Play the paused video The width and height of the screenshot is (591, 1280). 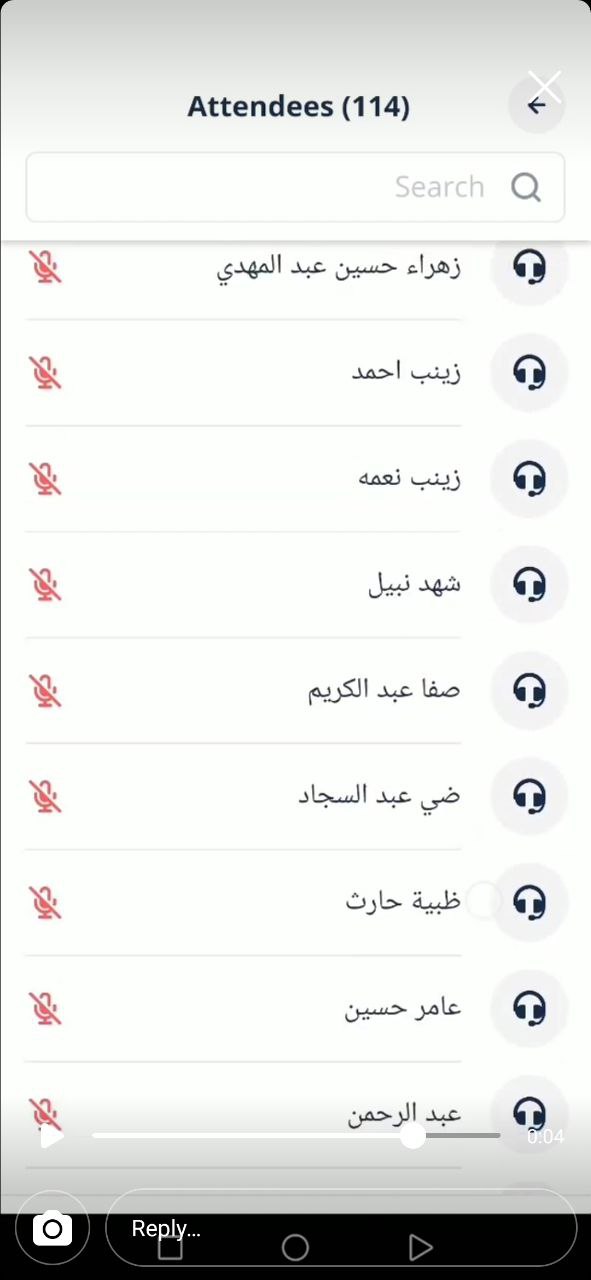tap(52, 1136)
